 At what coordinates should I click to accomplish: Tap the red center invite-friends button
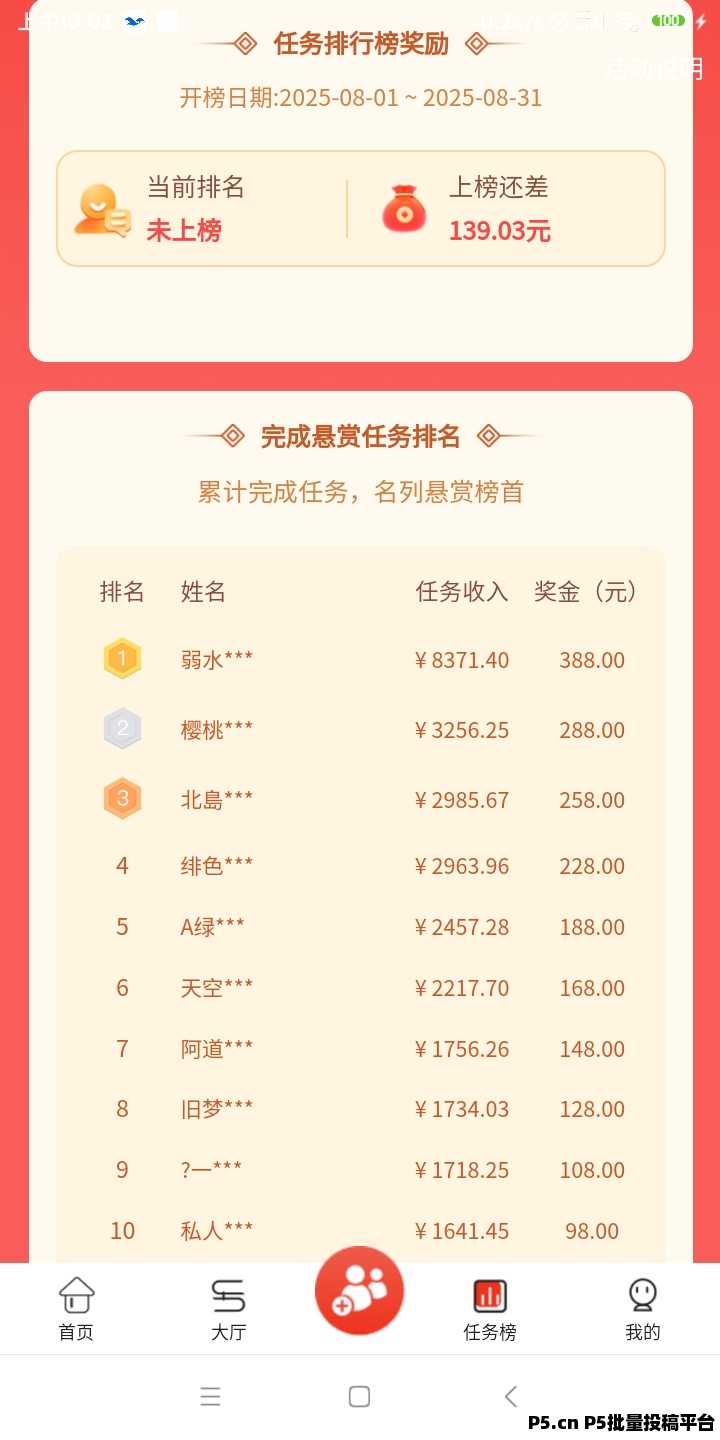(x=359, y=1290)
